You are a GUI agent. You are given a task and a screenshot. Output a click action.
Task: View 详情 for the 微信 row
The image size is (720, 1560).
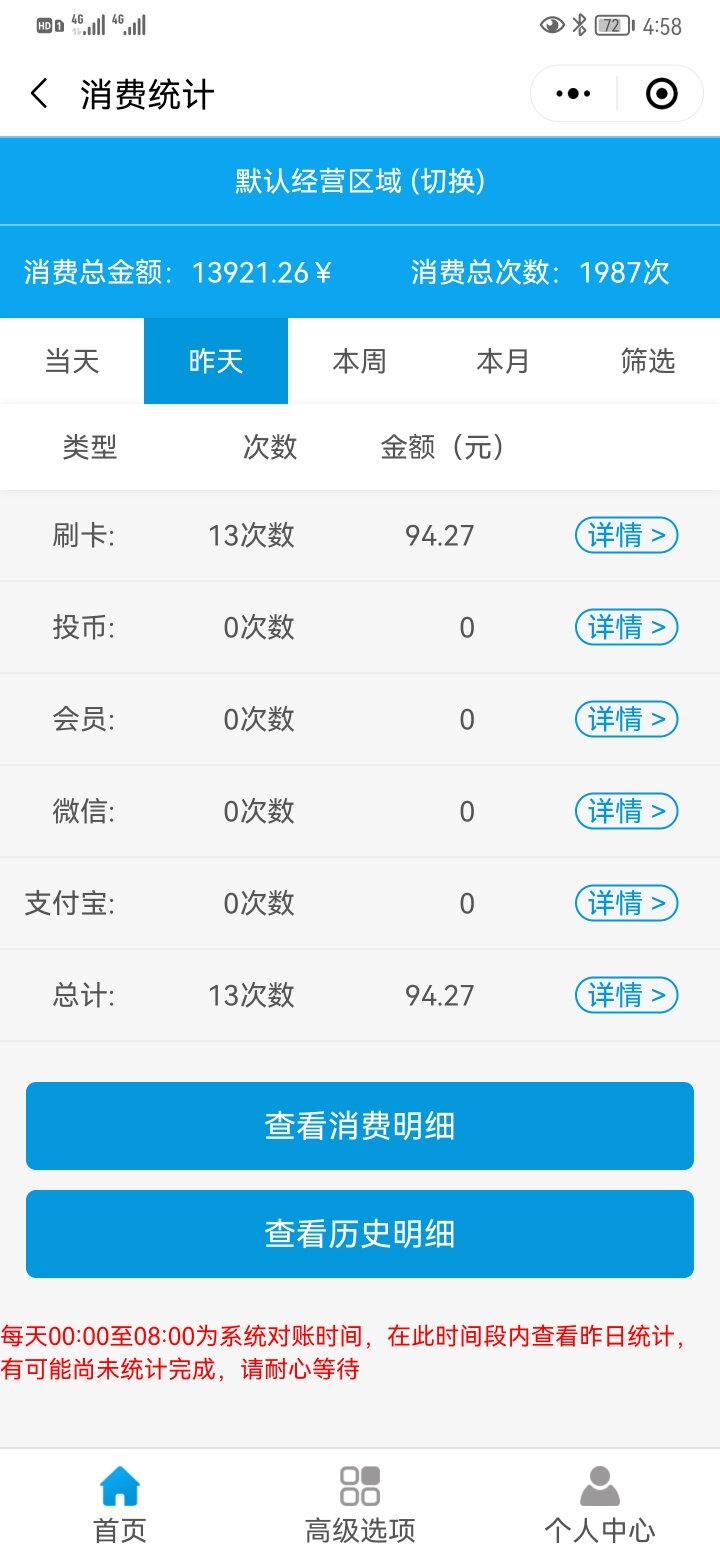point(627,811)
